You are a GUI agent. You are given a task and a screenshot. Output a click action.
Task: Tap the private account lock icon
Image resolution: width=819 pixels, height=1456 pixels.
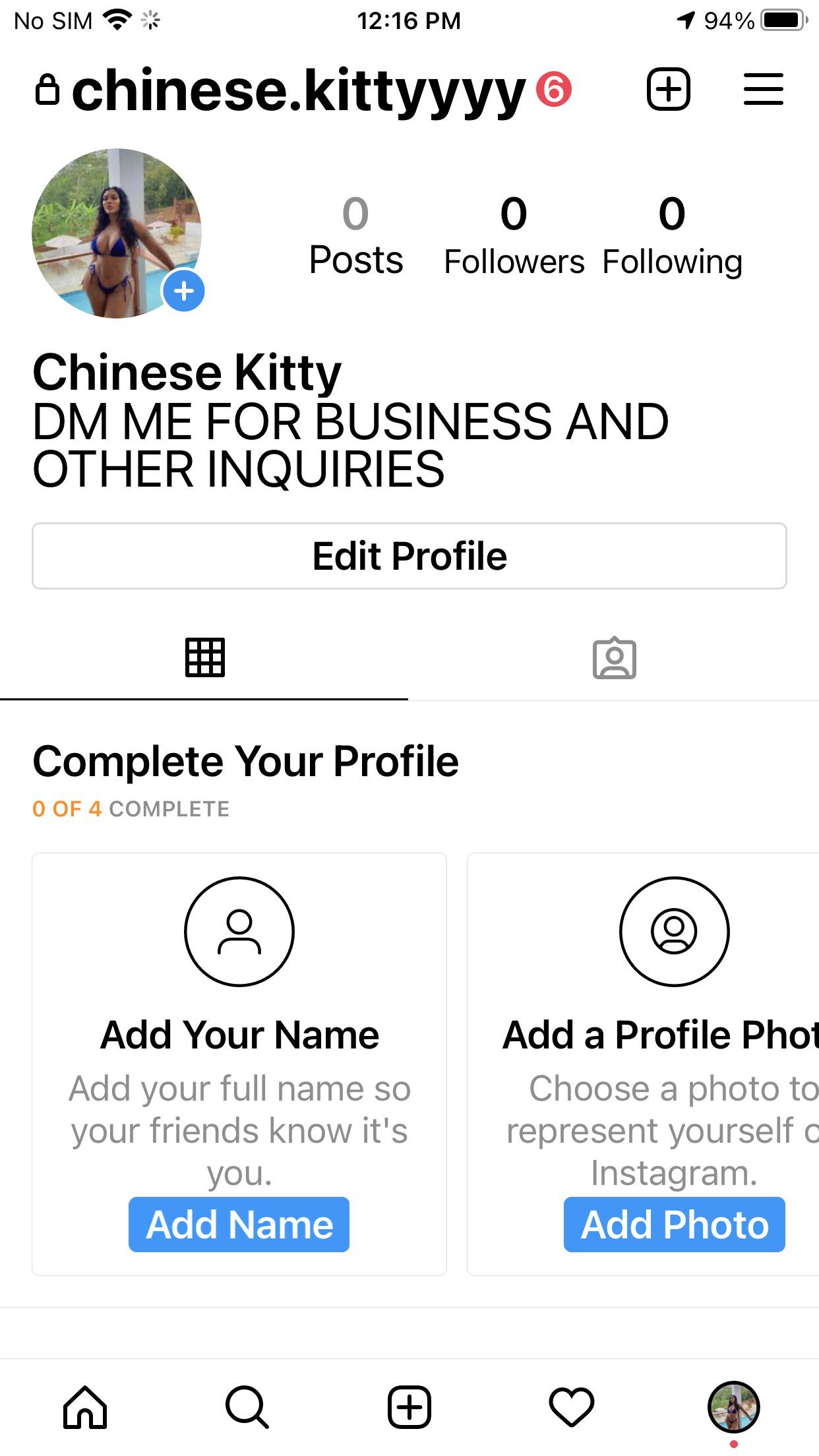49,89
